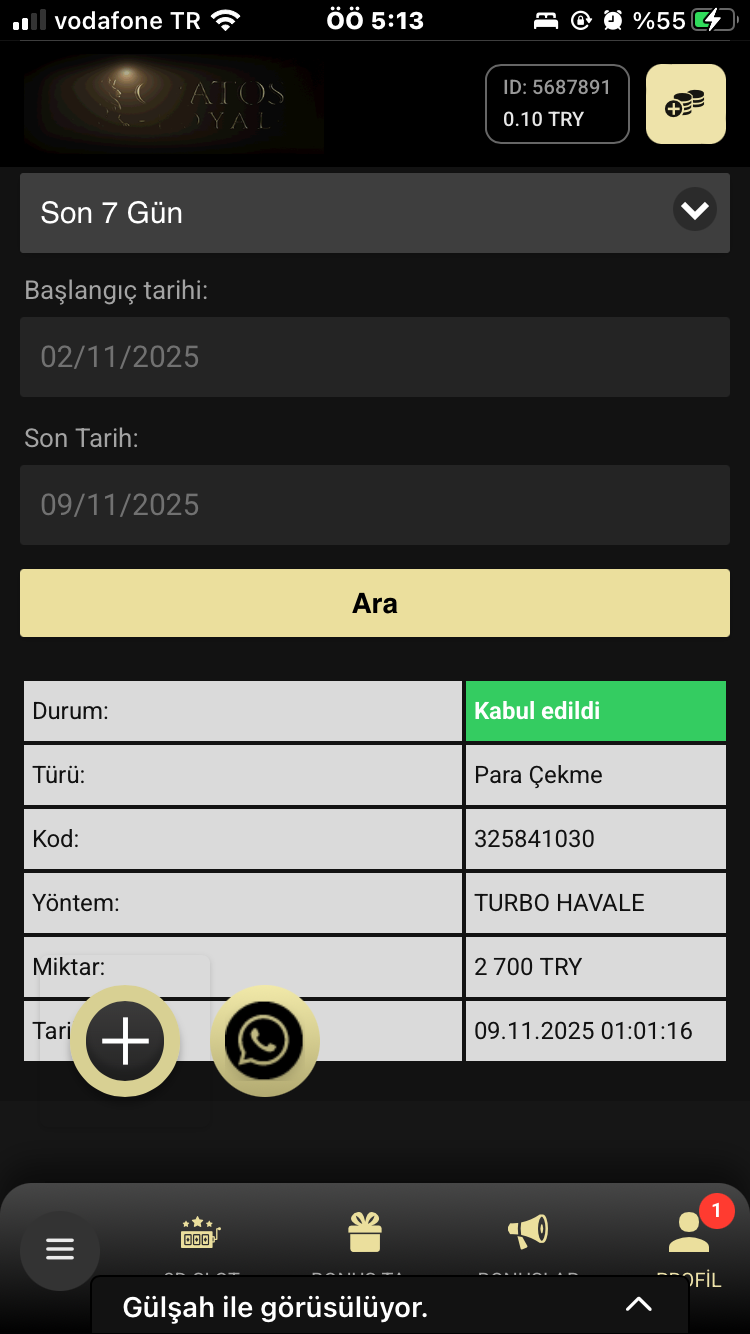Screen dimensions: 750x1334
Task: Tap the account balance 0.10 TRY box
Action: pyautogui.click(x=557, y=103)
